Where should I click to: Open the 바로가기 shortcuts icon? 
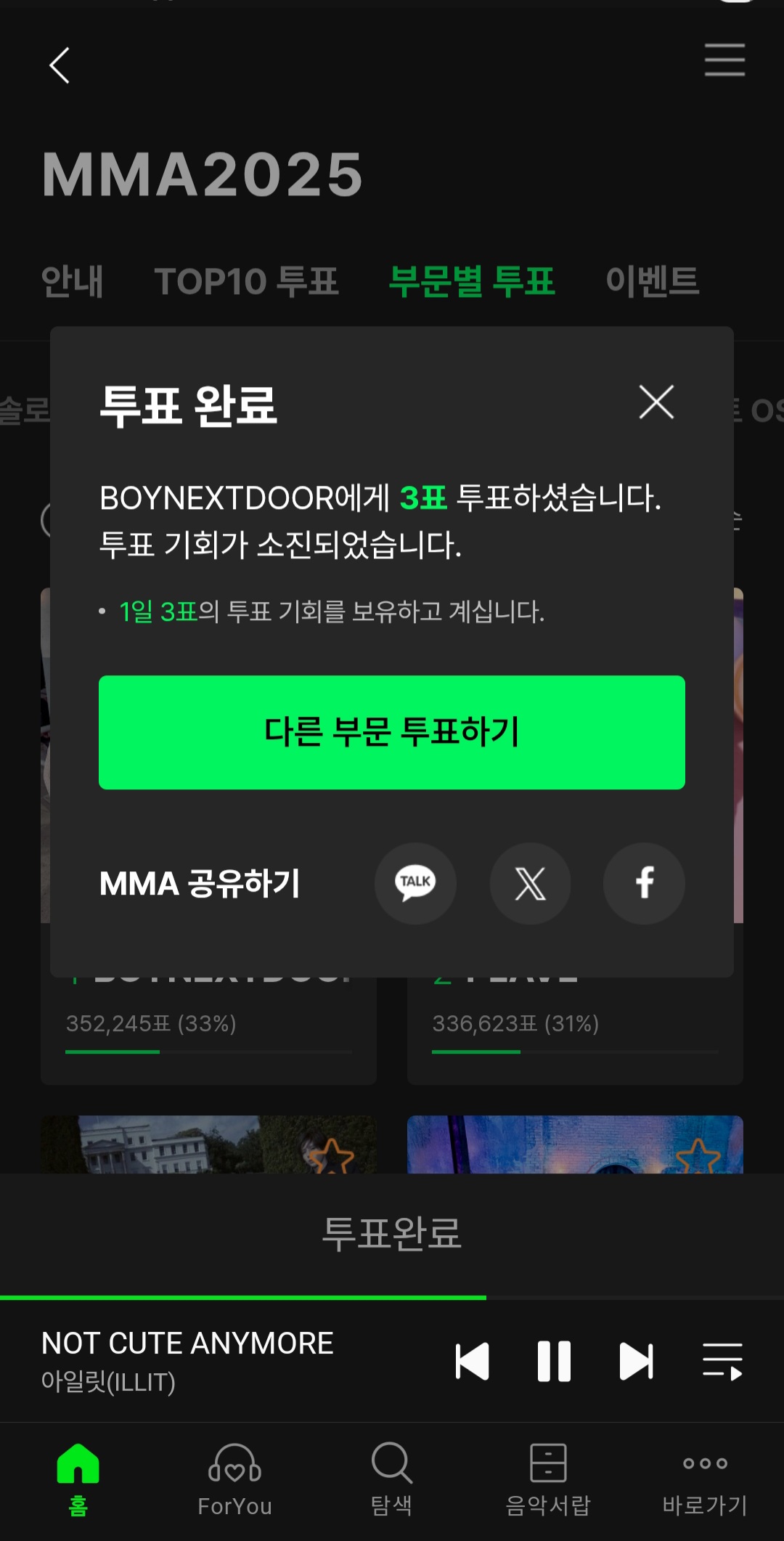705,1461
